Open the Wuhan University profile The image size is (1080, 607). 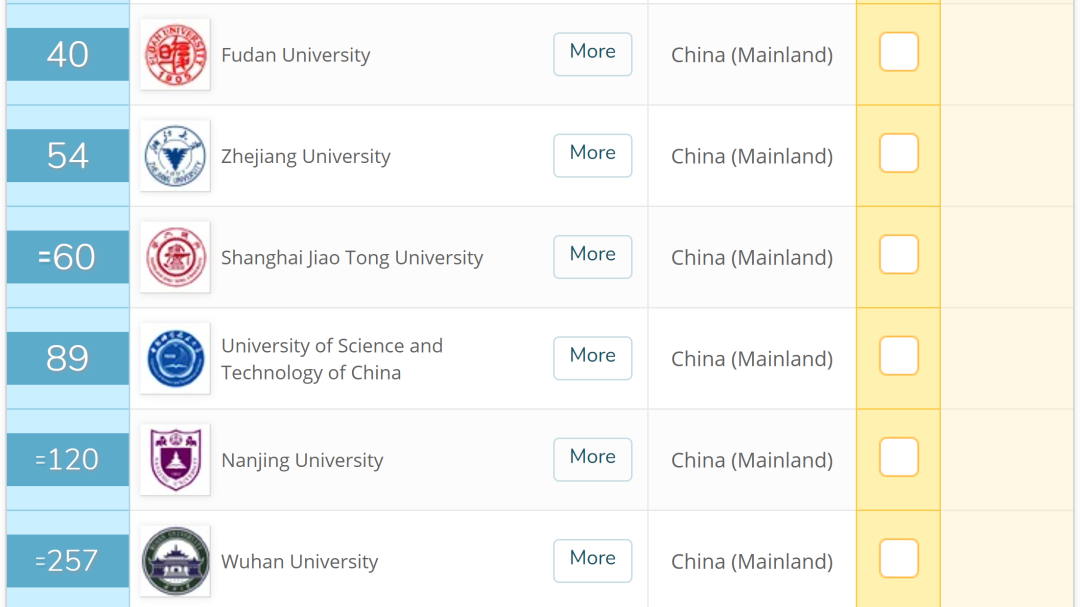(299, 562)
